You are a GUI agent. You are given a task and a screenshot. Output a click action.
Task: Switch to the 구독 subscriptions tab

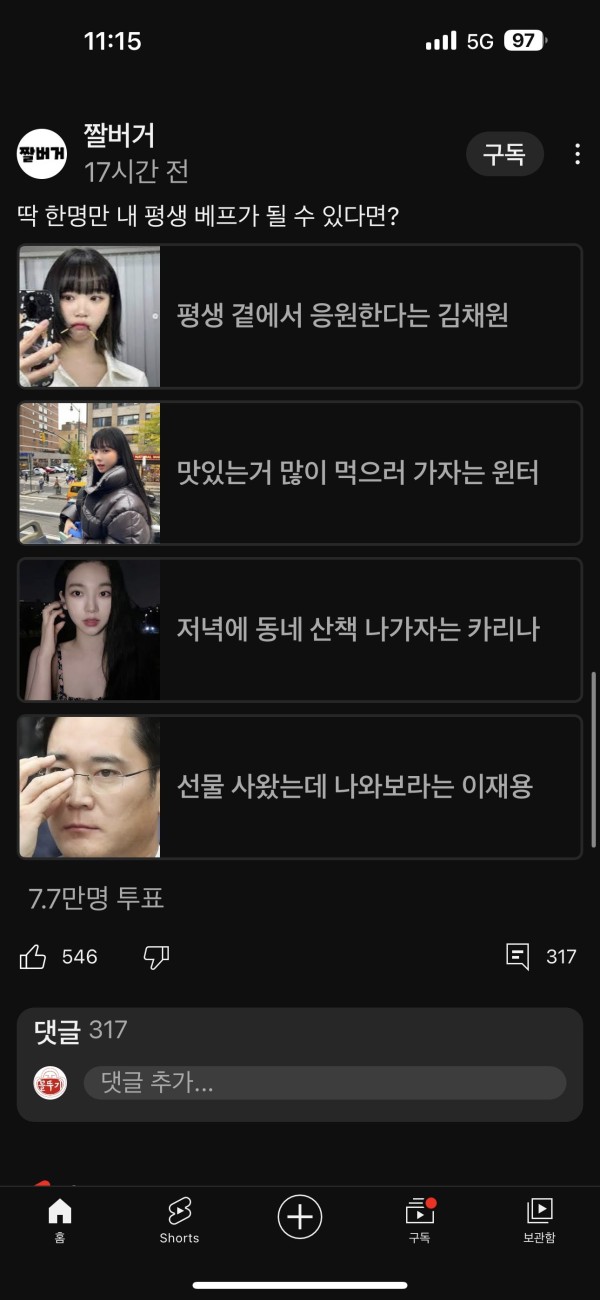pos(419,1220)
